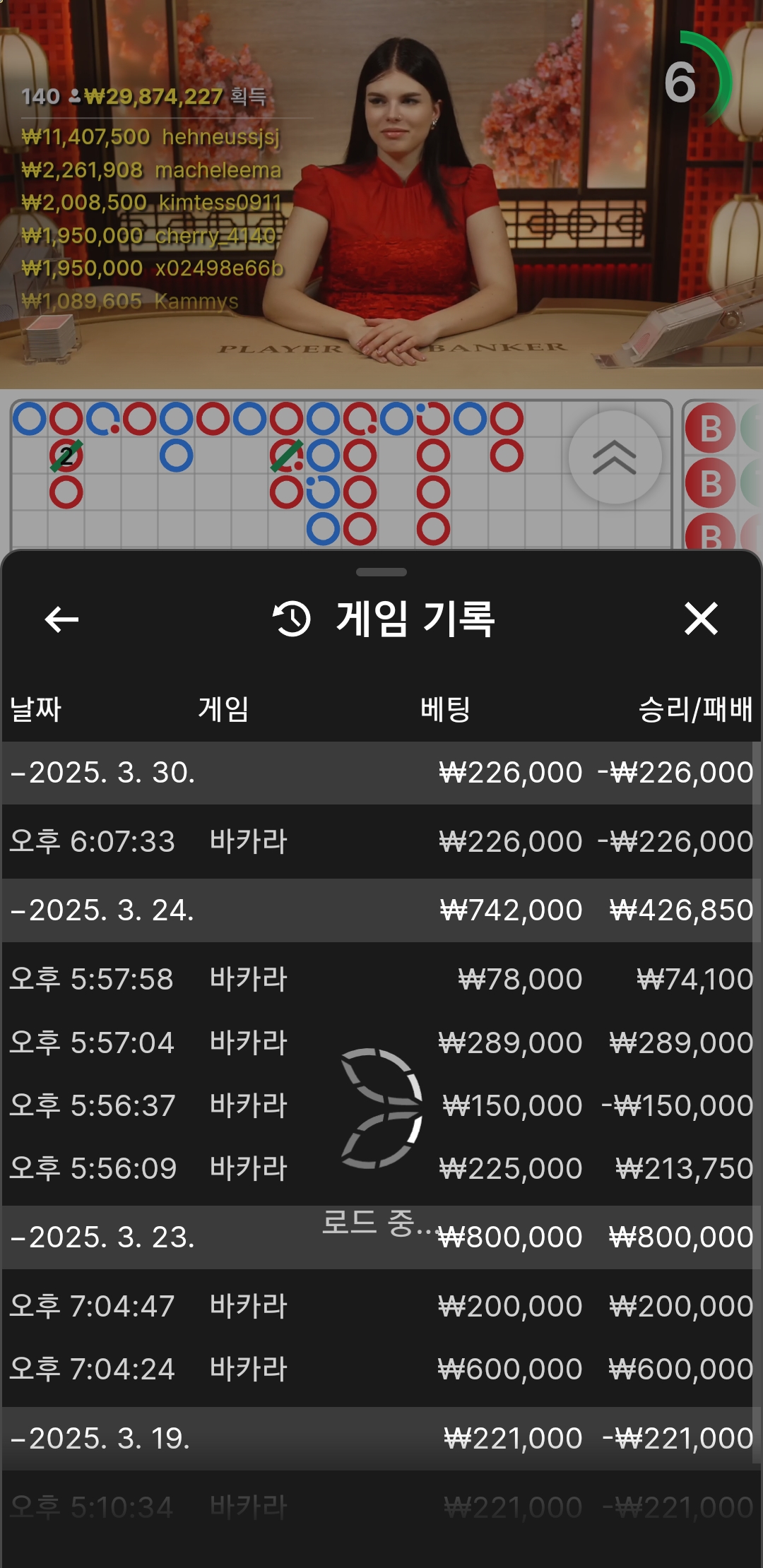Close the 게임 기록 panel

point(700,619)
